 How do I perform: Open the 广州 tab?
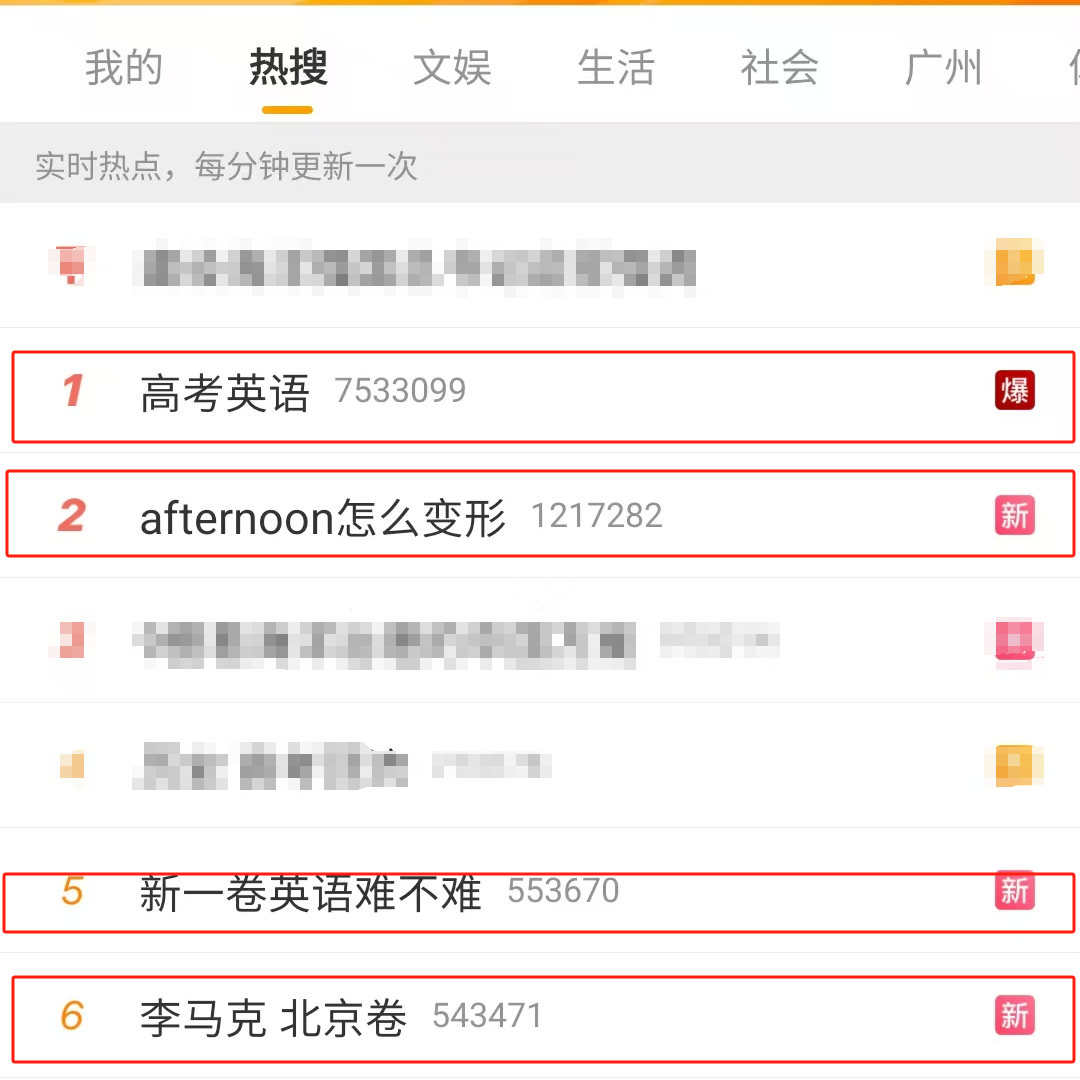click(x=943, y=68)
